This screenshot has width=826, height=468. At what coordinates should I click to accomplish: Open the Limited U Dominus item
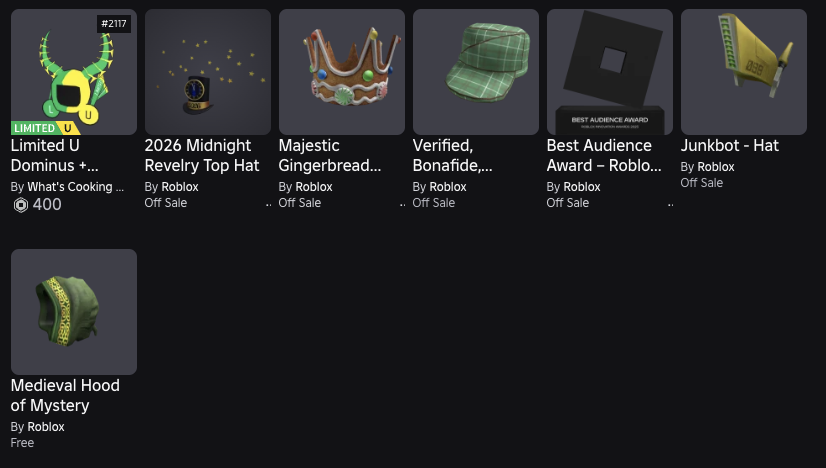(x=74, y=72)
